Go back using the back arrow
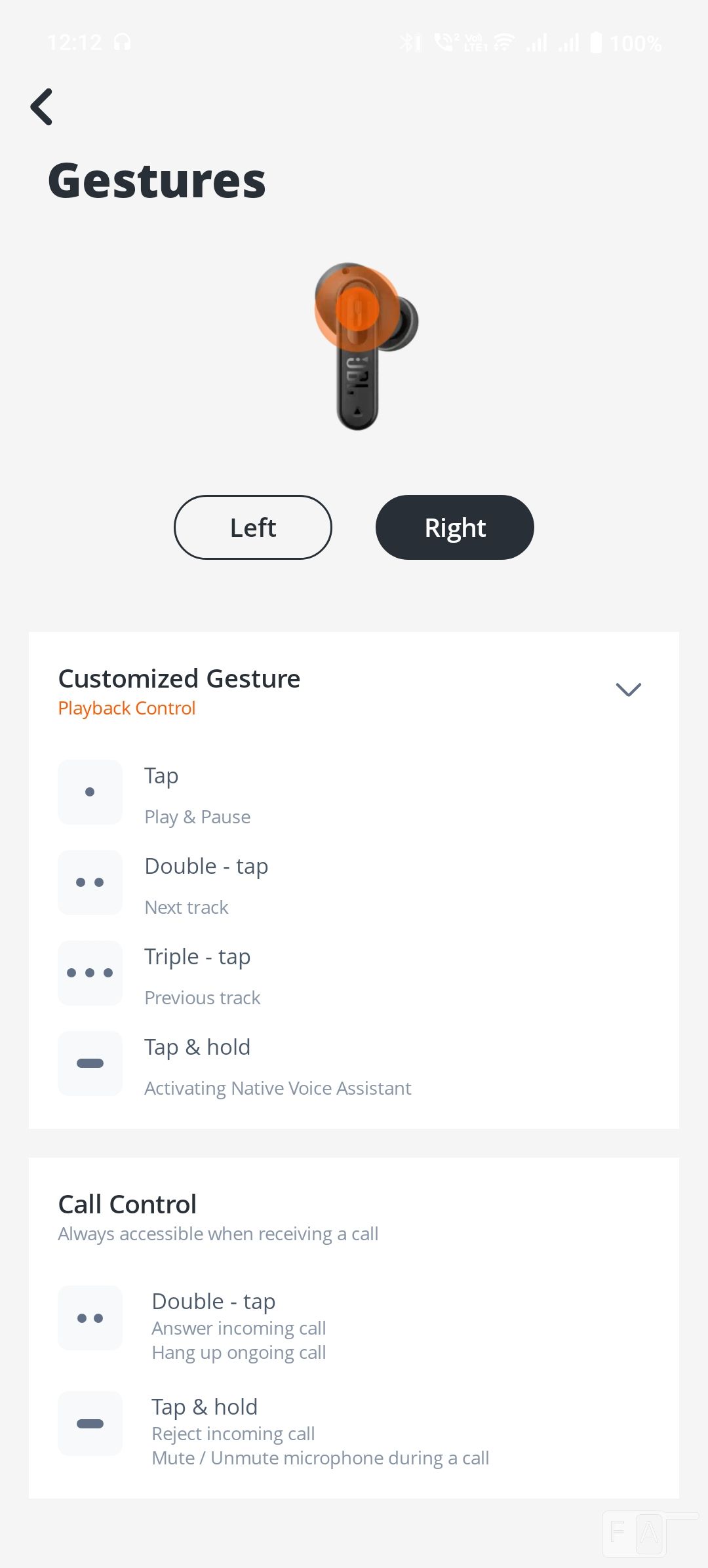 pyautogui.click(x=41, y=107)
